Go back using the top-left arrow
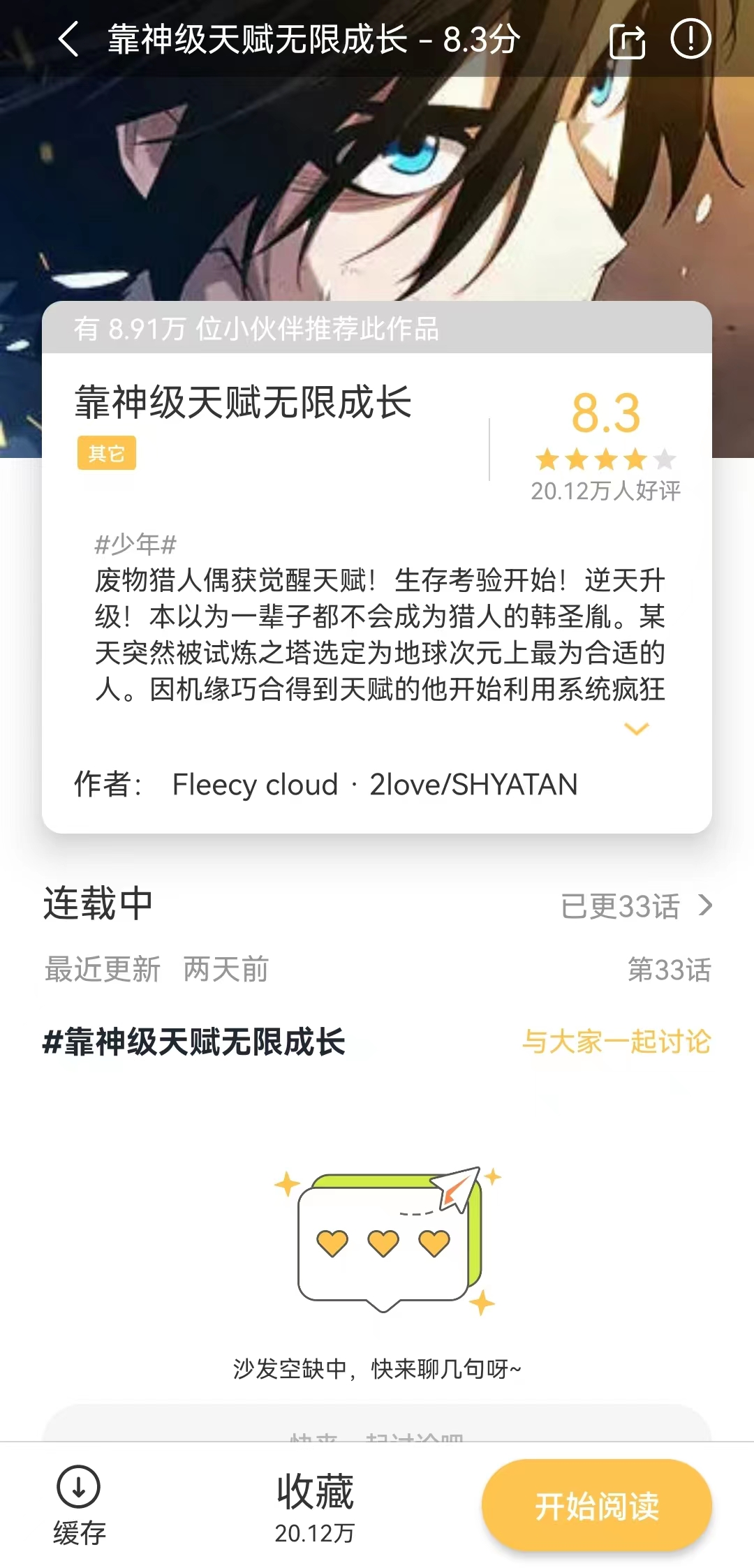Viewport: 754px width, 1568px height. tap(68, 39)
